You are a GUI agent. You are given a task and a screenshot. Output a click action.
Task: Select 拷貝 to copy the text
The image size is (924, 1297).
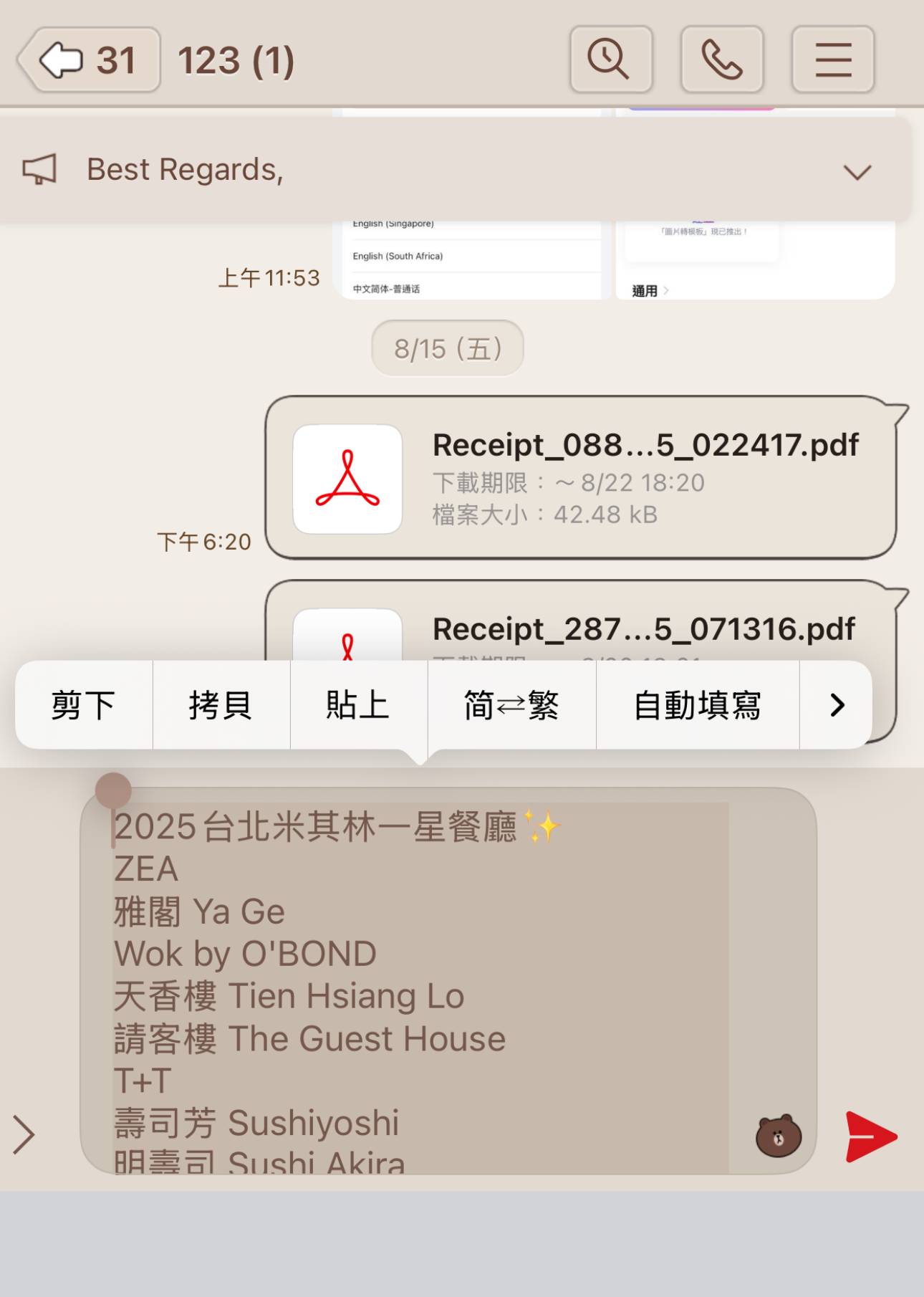[221, 705]
